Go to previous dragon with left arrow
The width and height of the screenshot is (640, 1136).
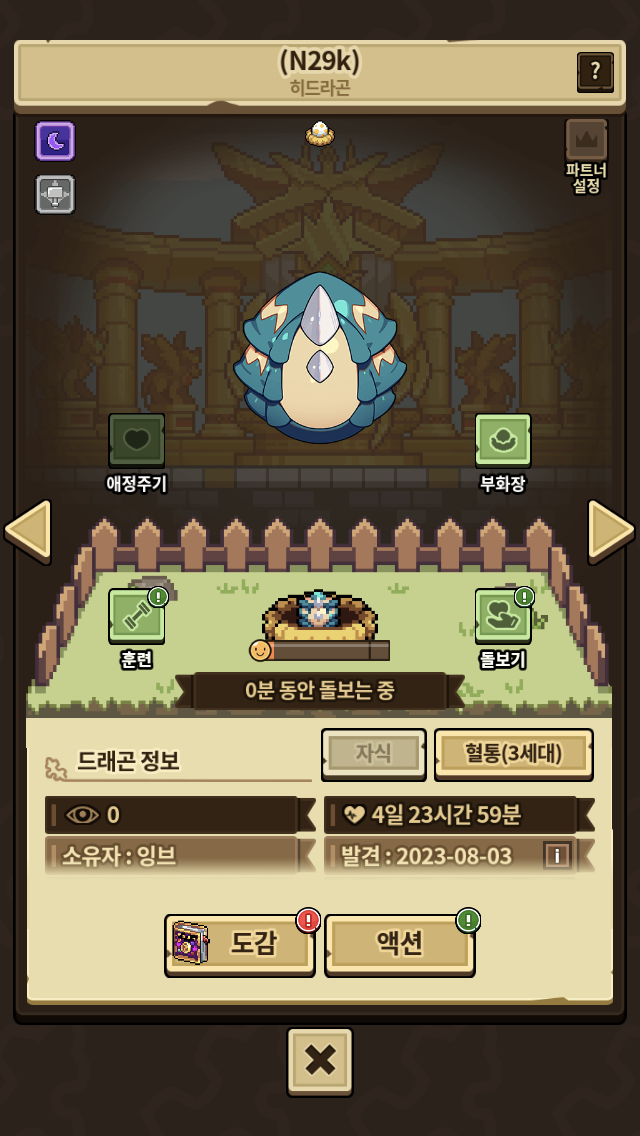tap(28, 529)
